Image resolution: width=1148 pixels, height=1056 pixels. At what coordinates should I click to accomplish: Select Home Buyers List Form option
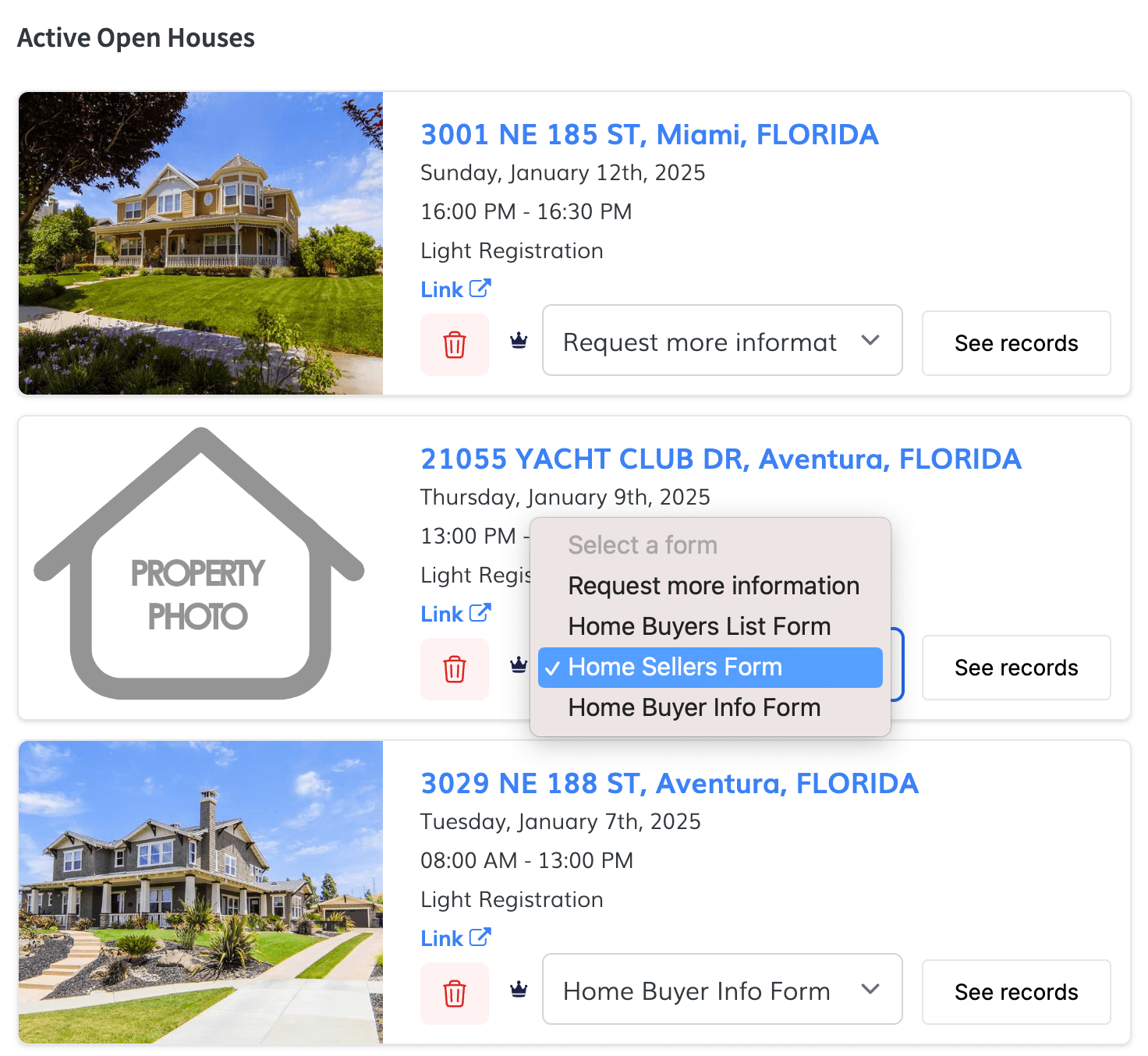[699, 626]
